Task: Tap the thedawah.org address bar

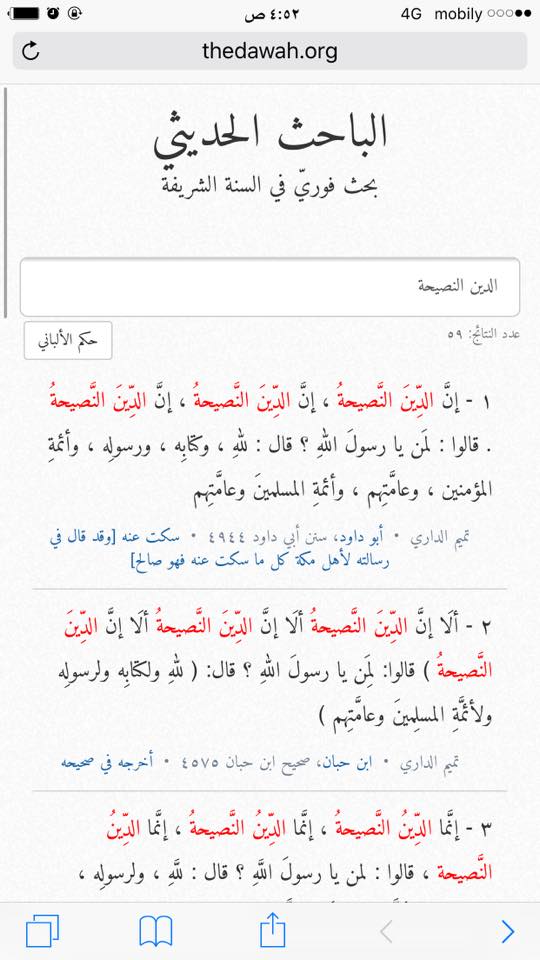Action: pyautogui.click(x=269, y=51)
